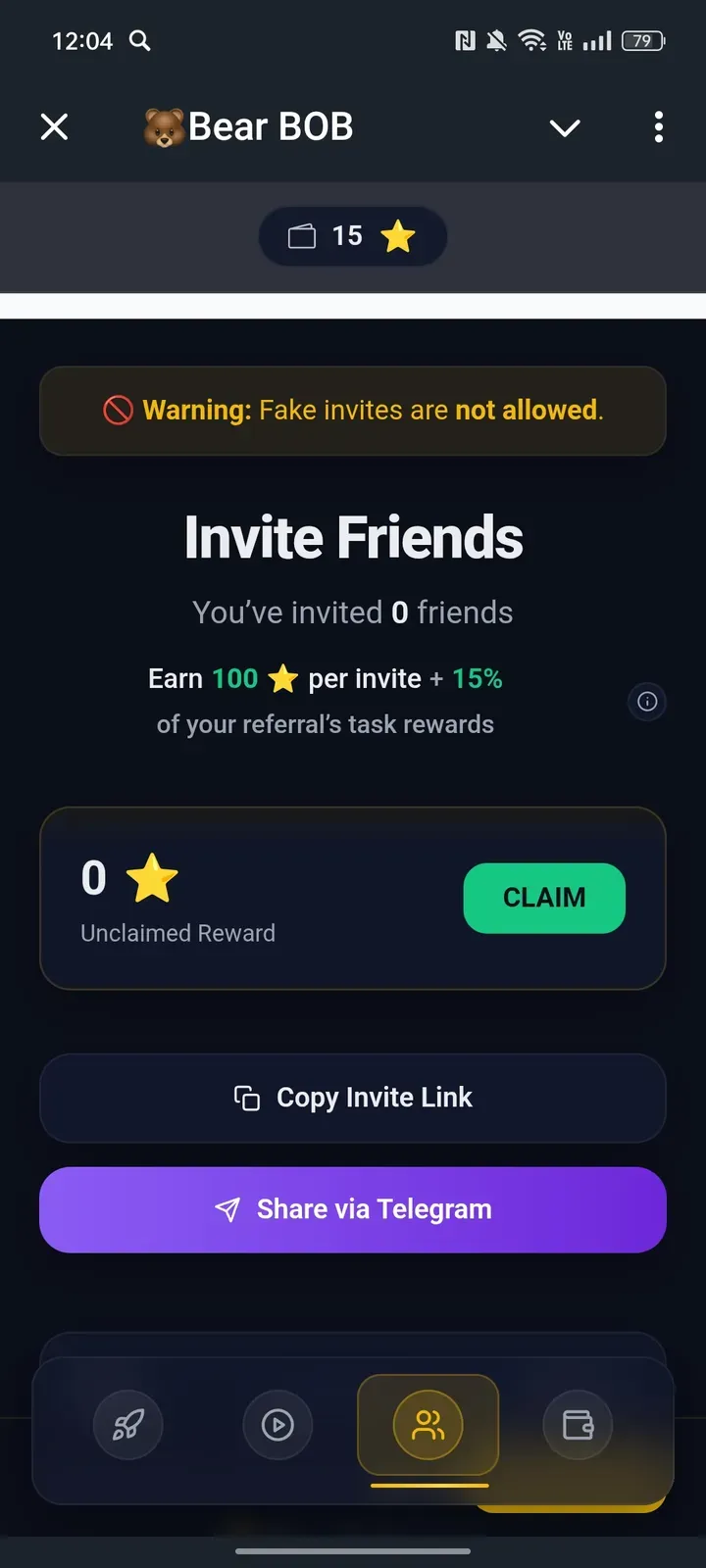
Task: Switch to the rocket tab
Action: point(127,1425)
